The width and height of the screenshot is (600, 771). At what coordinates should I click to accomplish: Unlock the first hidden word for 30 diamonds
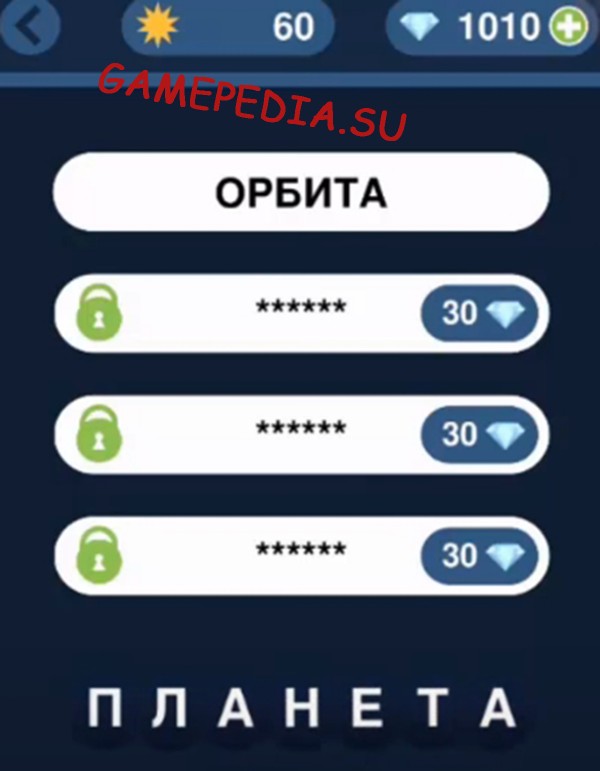[478, 313]
